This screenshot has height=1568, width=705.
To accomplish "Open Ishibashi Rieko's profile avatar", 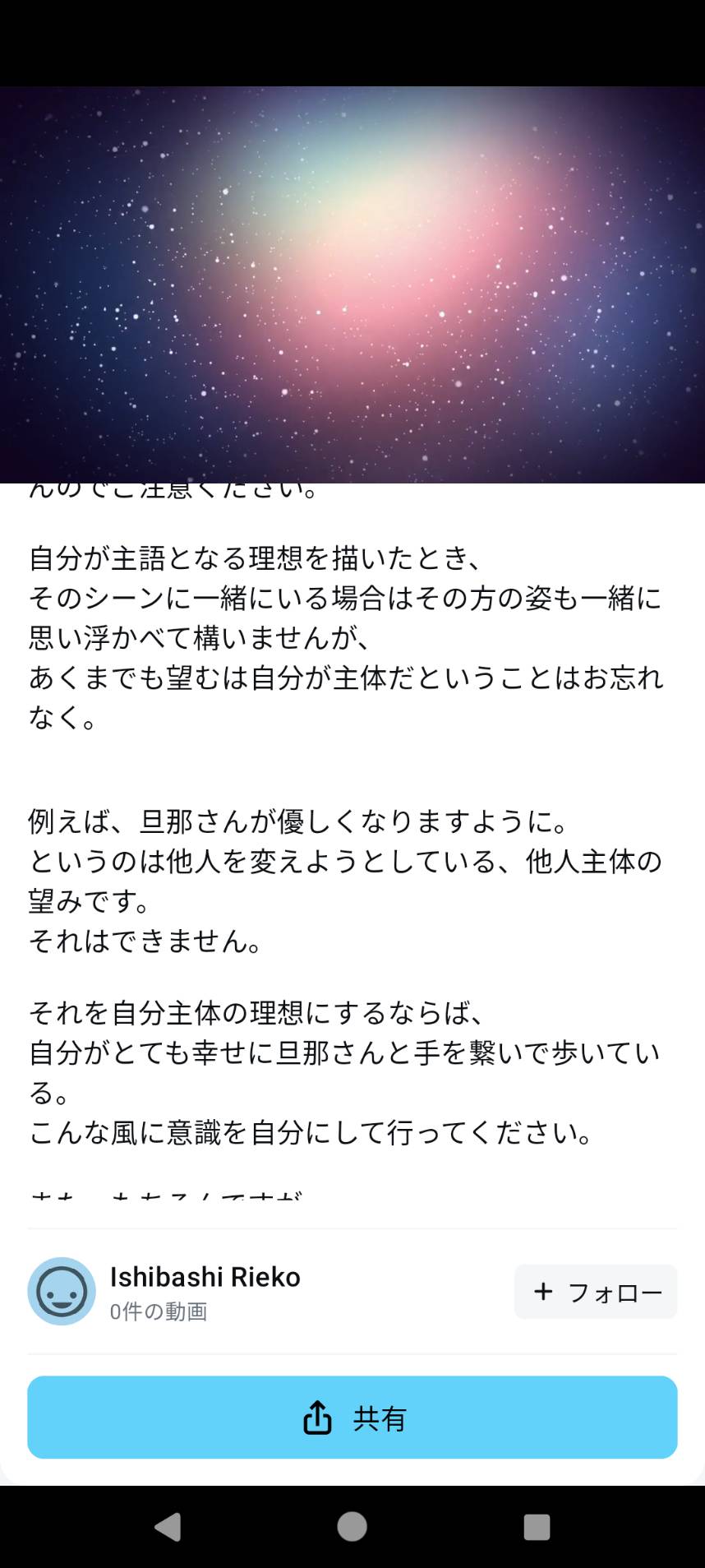I will [x=62, y=1291].
